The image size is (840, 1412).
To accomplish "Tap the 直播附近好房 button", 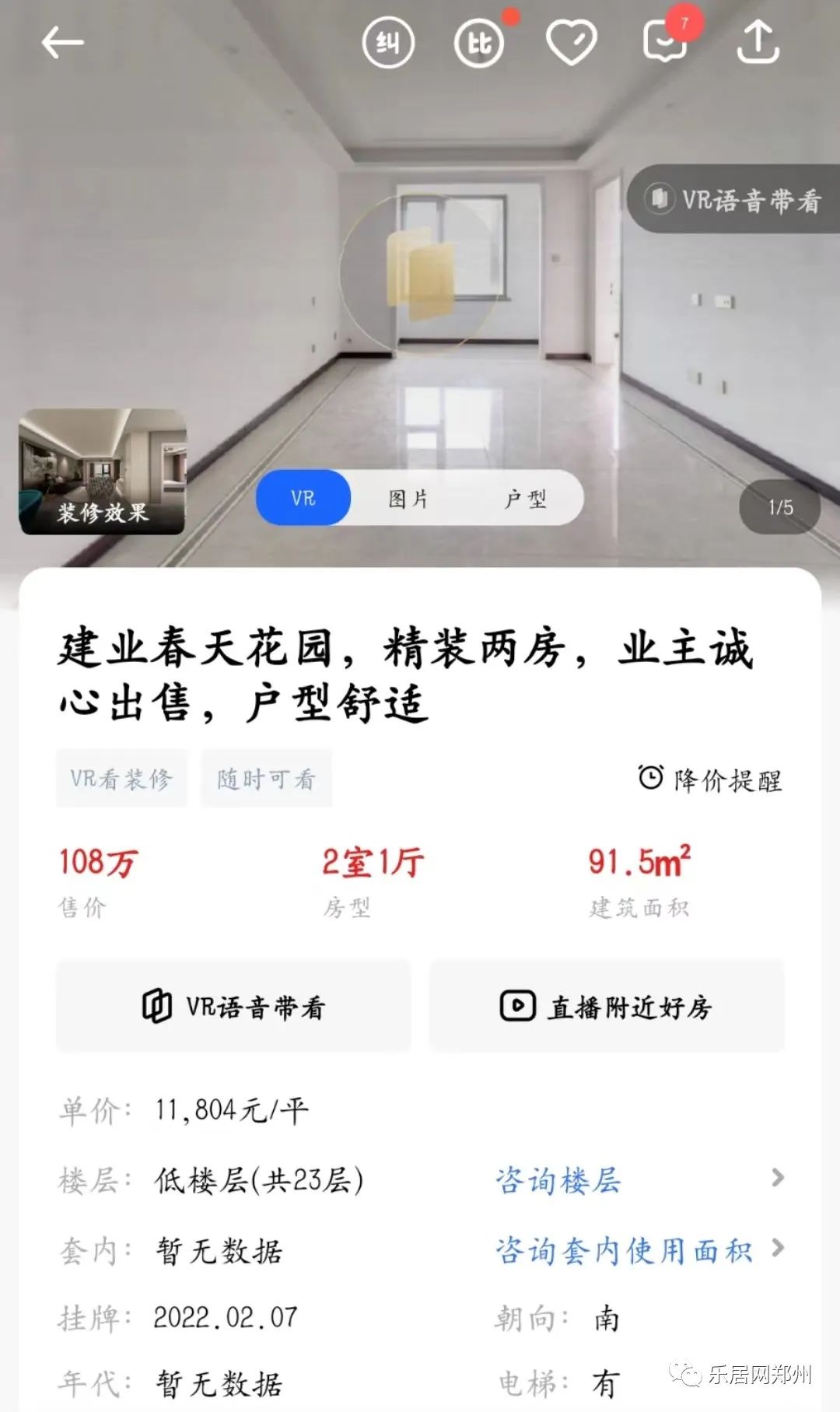I will [607, 1005].
